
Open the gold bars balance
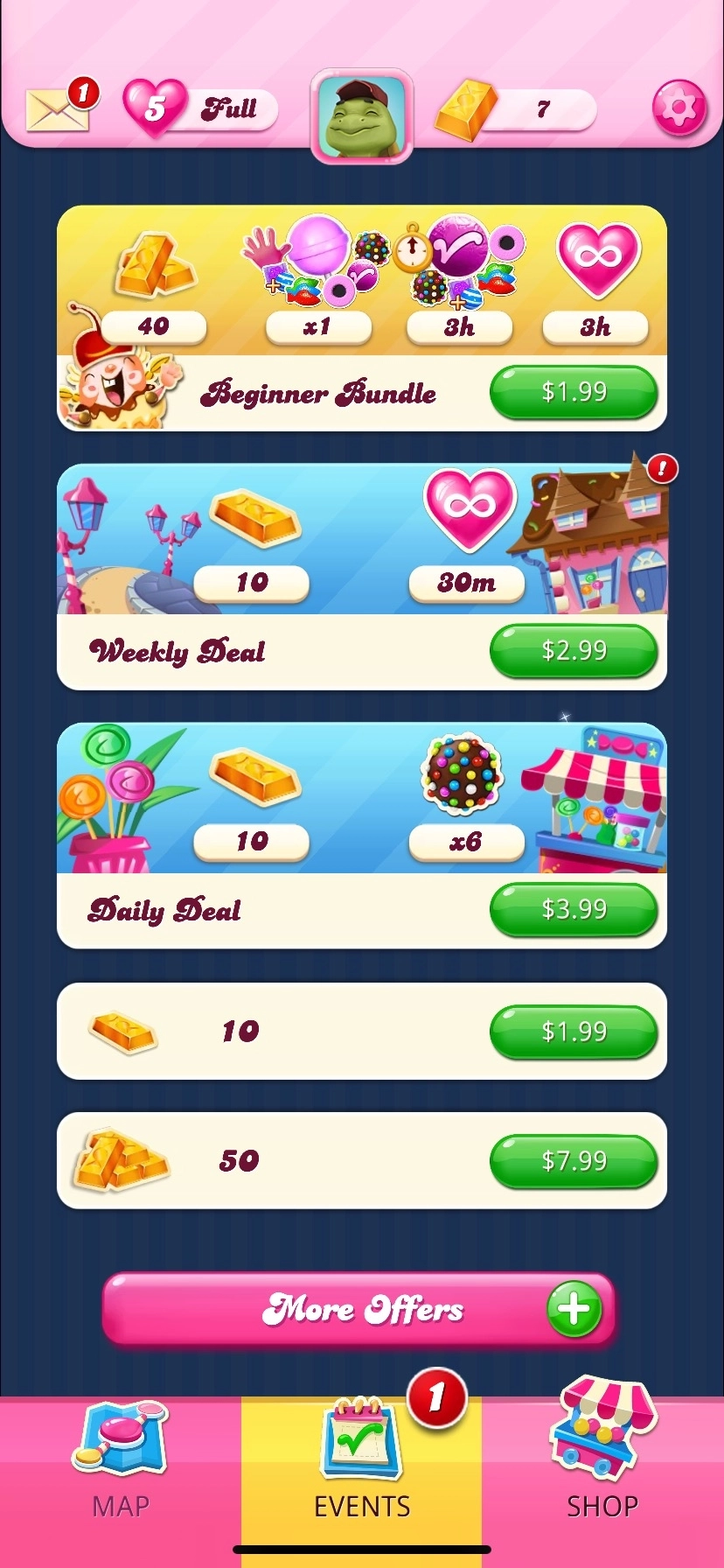coord(516,109)
